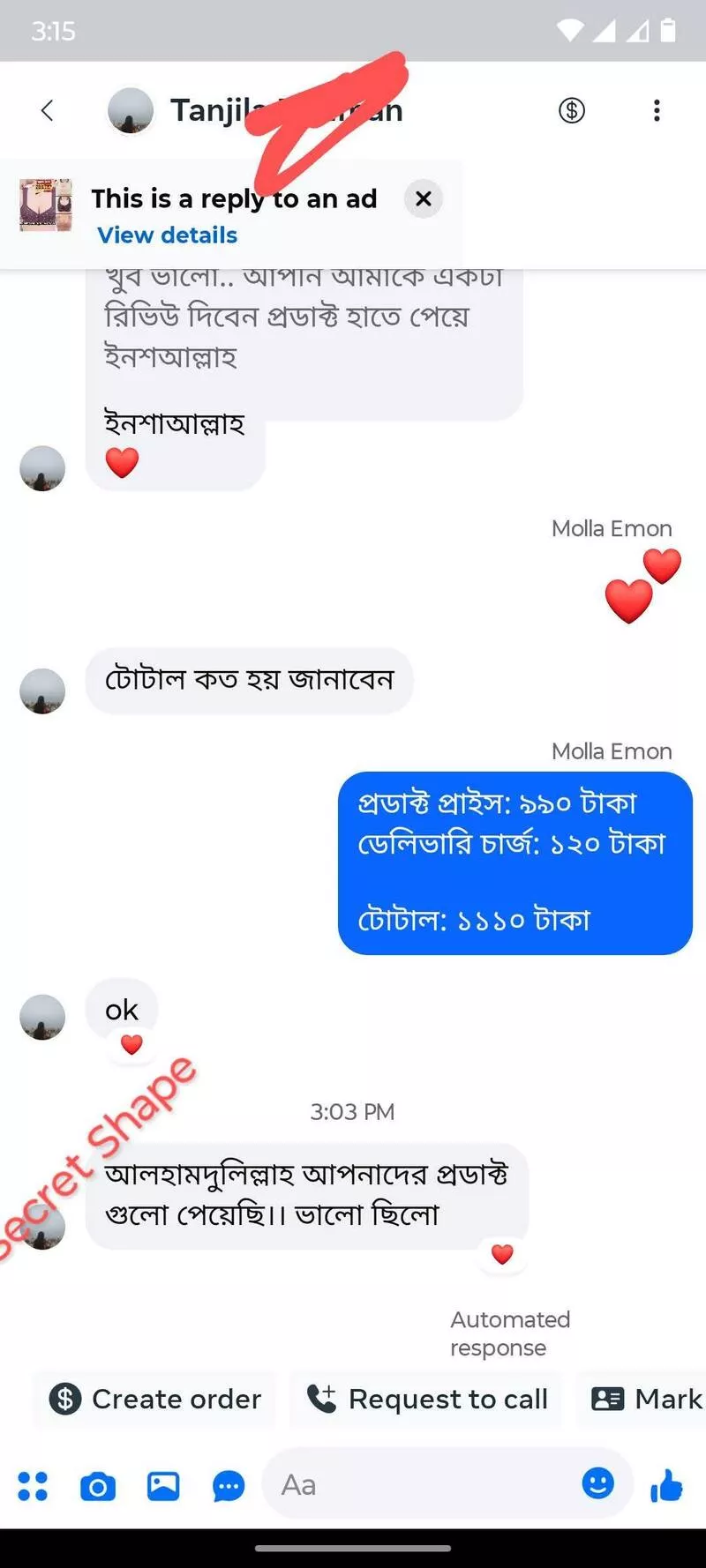Open the camera to take a photo
Image resolution: width=706 pixels, height=1568 pixels.
98,1486
